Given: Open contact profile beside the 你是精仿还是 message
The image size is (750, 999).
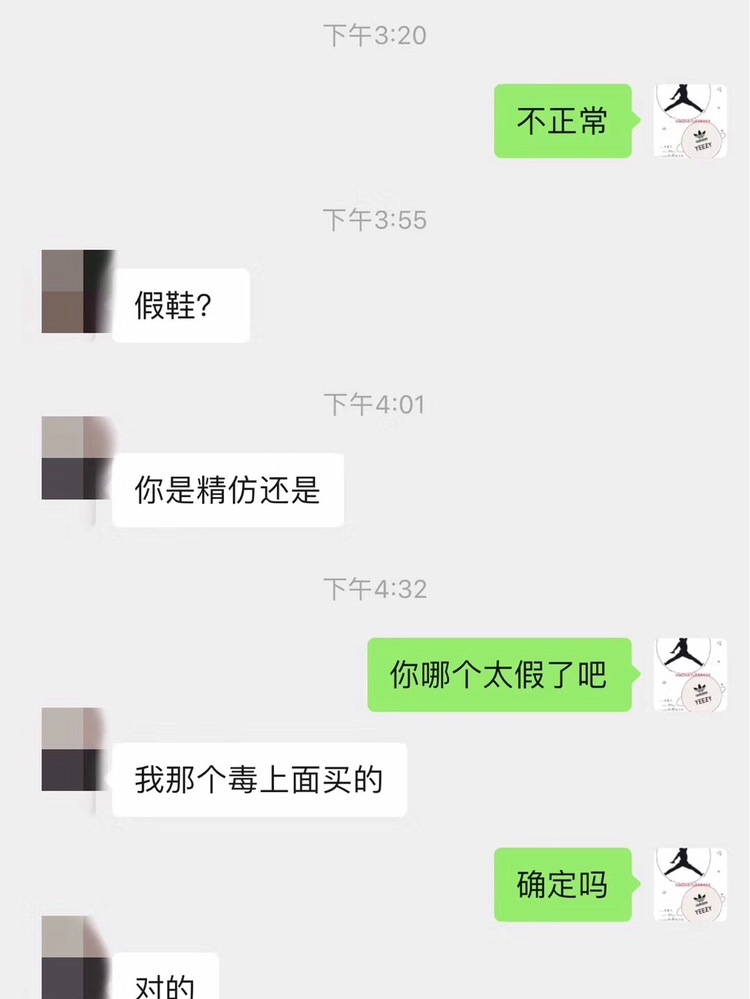Looking at the screenshot, I should pyautogui.click(x=74, y=458).
